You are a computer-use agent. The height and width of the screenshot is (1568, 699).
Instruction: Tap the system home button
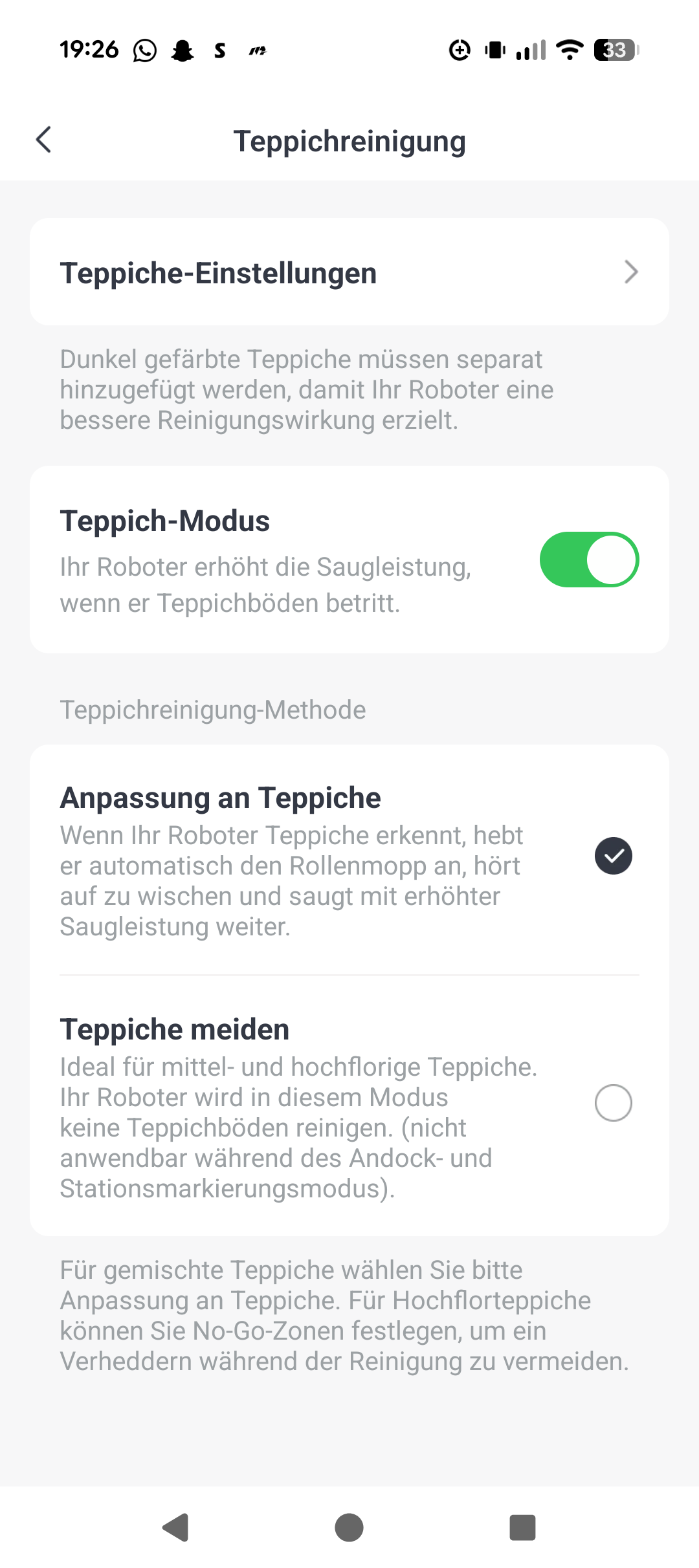point(349,1528)
